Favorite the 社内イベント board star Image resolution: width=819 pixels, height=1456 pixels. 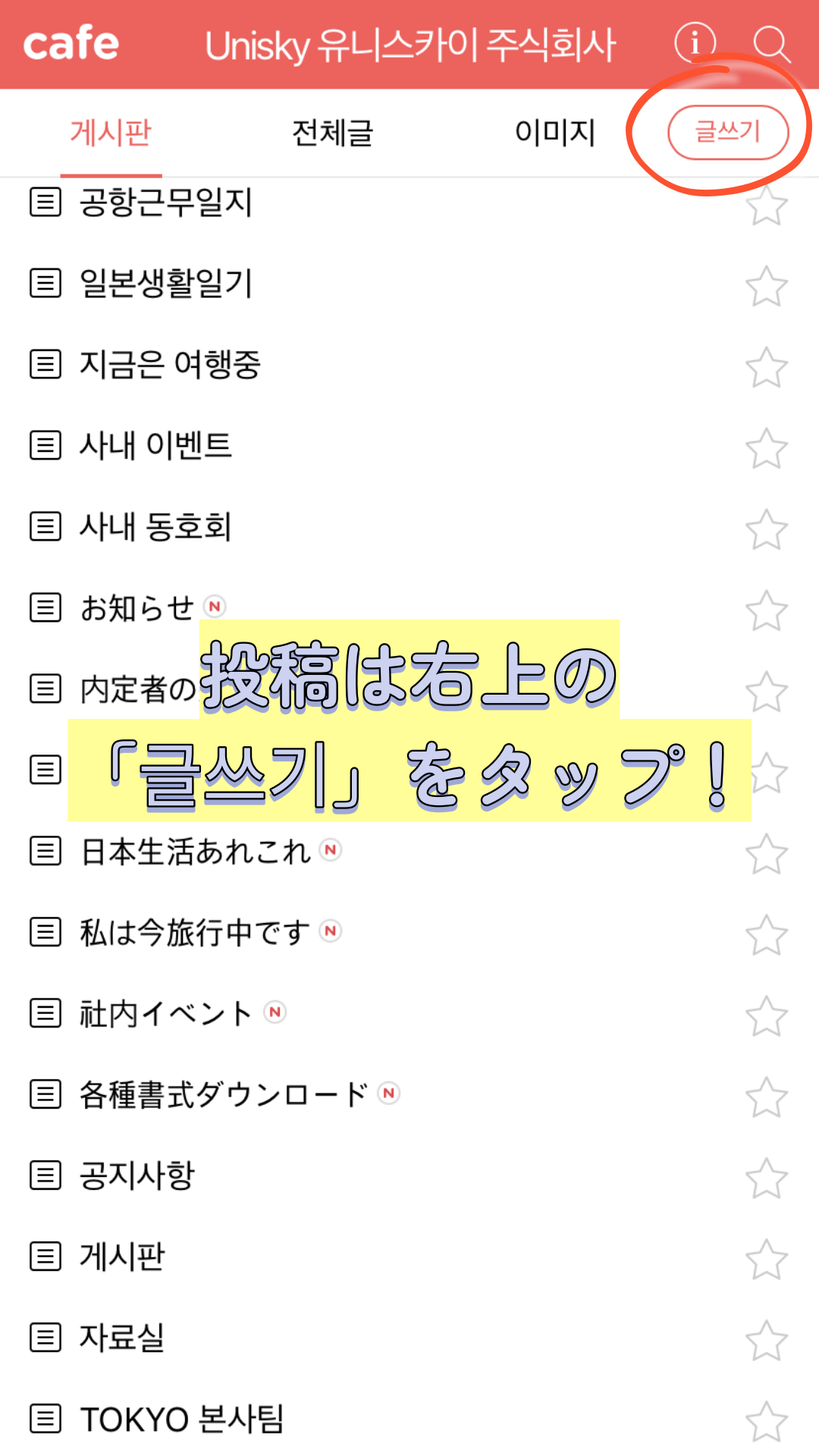pyautogui.click(x=766, y=1015)
